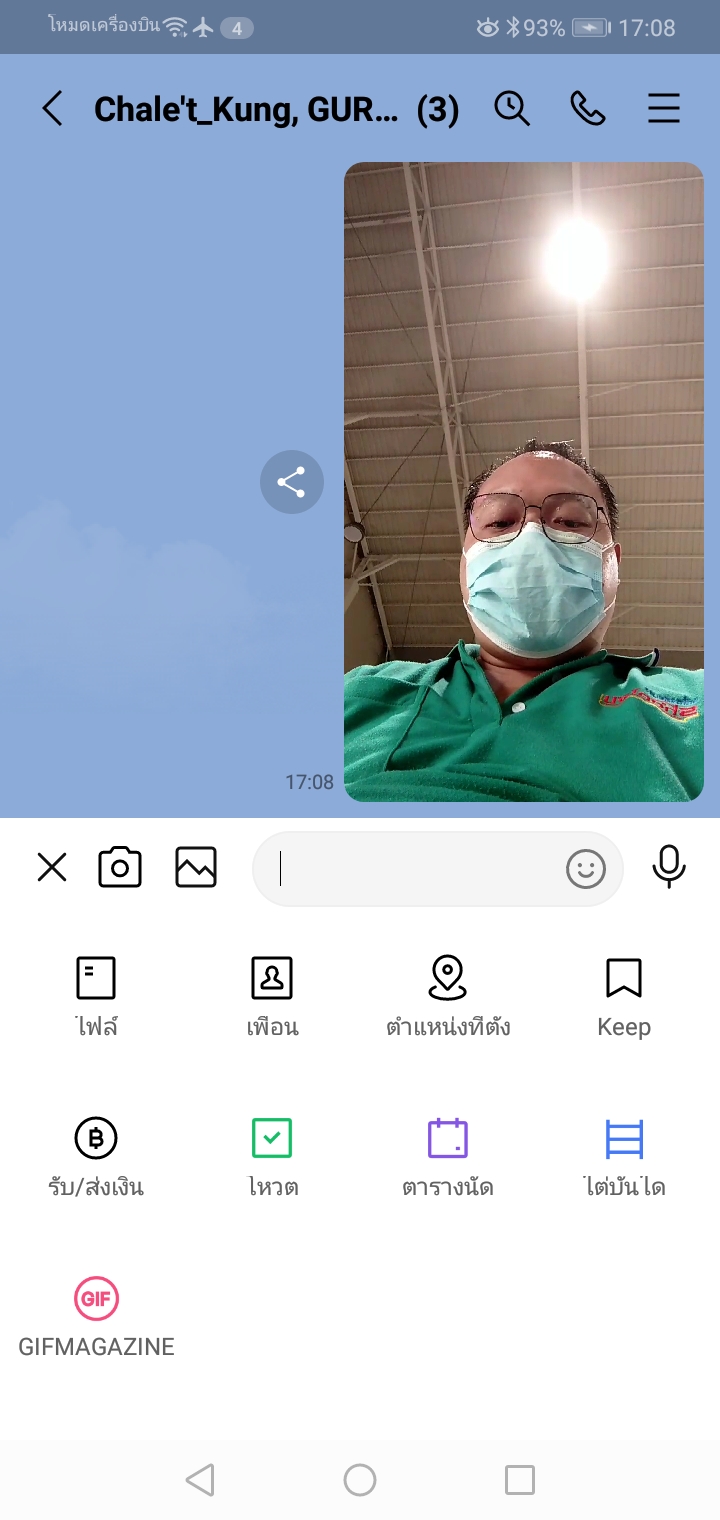This screenshot has height=1520, width=720.
Task: Create a poll with โหวต
Action: (x=272, y=1155)
